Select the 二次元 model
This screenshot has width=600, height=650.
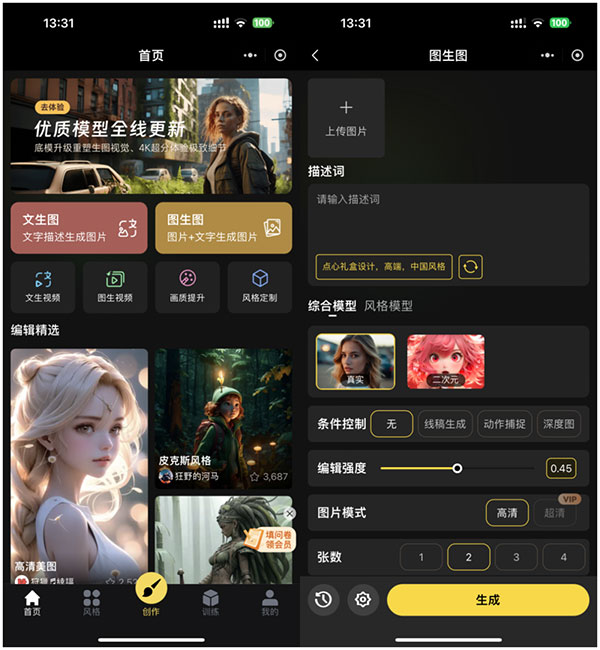click(x=445, y=361)
